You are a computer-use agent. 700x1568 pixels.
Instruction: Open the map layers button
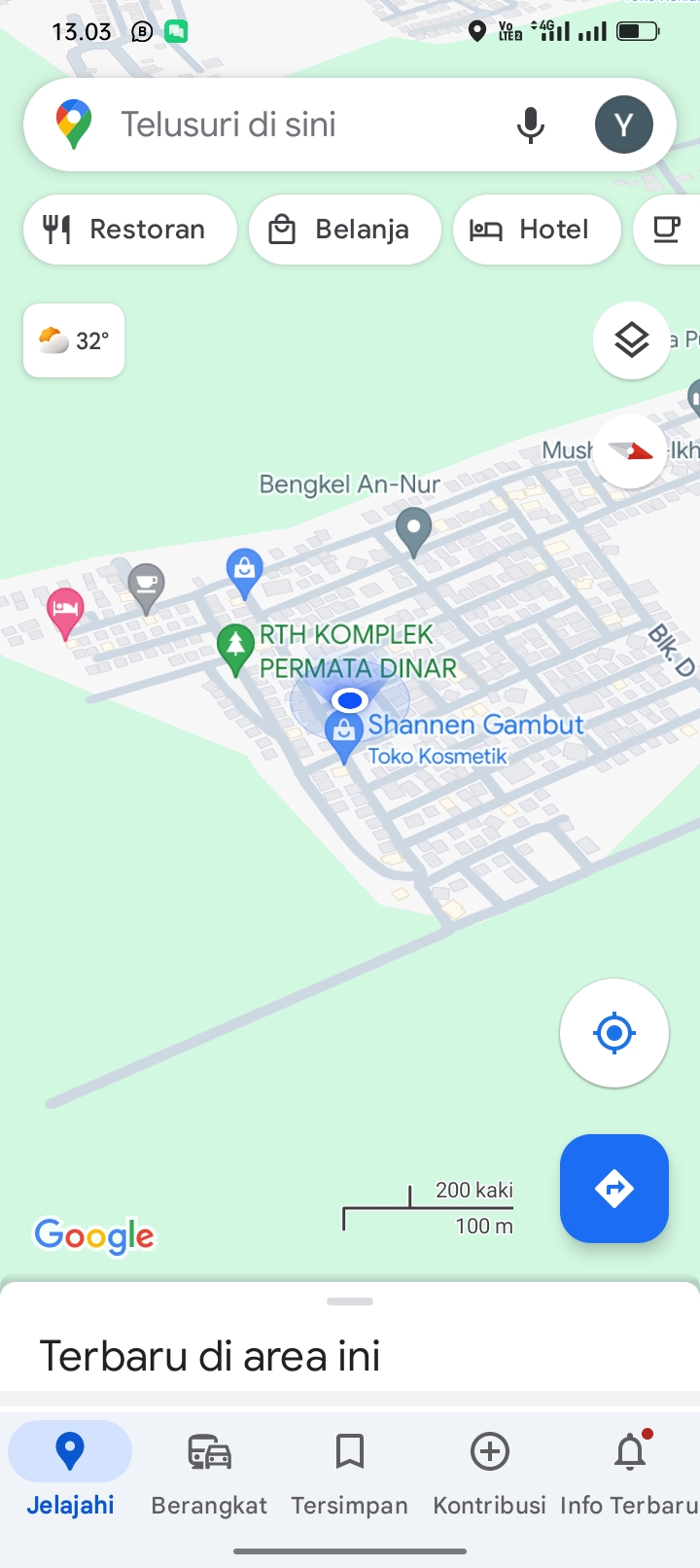631,340
